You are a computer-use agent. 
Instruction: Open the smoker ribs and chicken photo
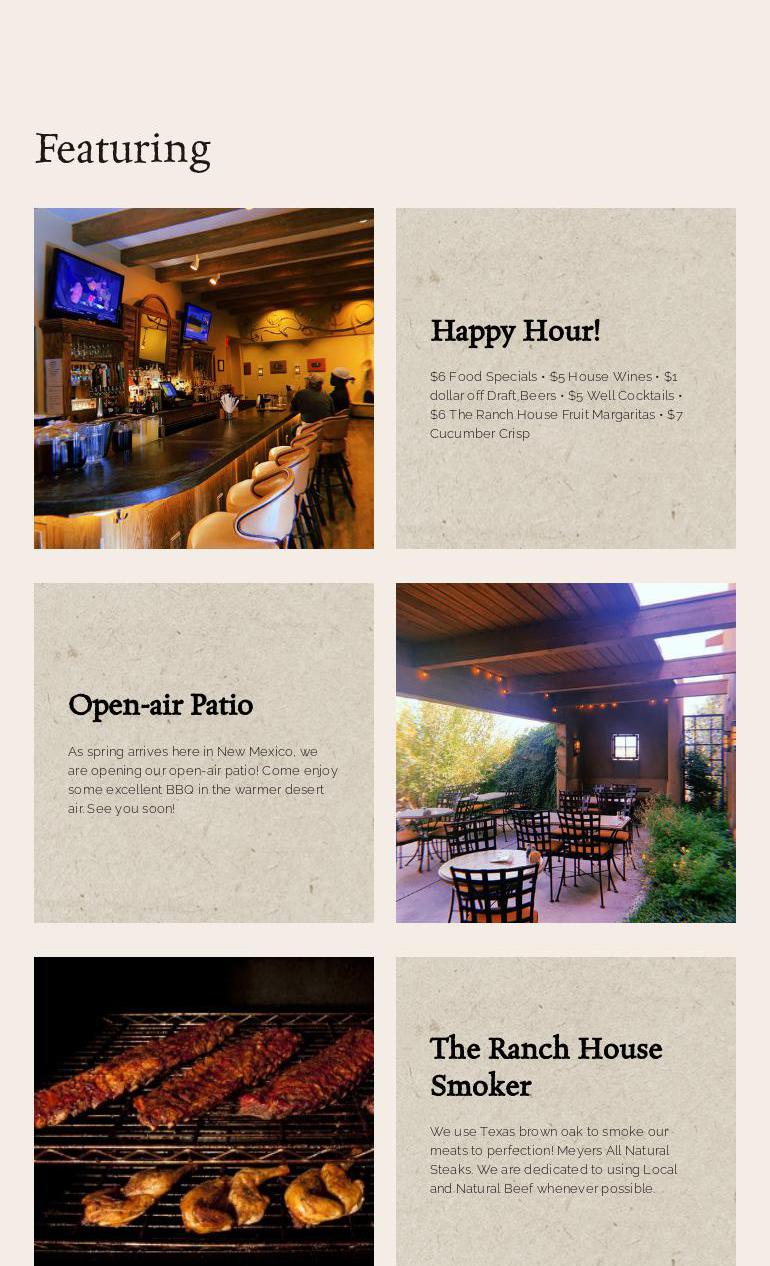(204, 1110)
